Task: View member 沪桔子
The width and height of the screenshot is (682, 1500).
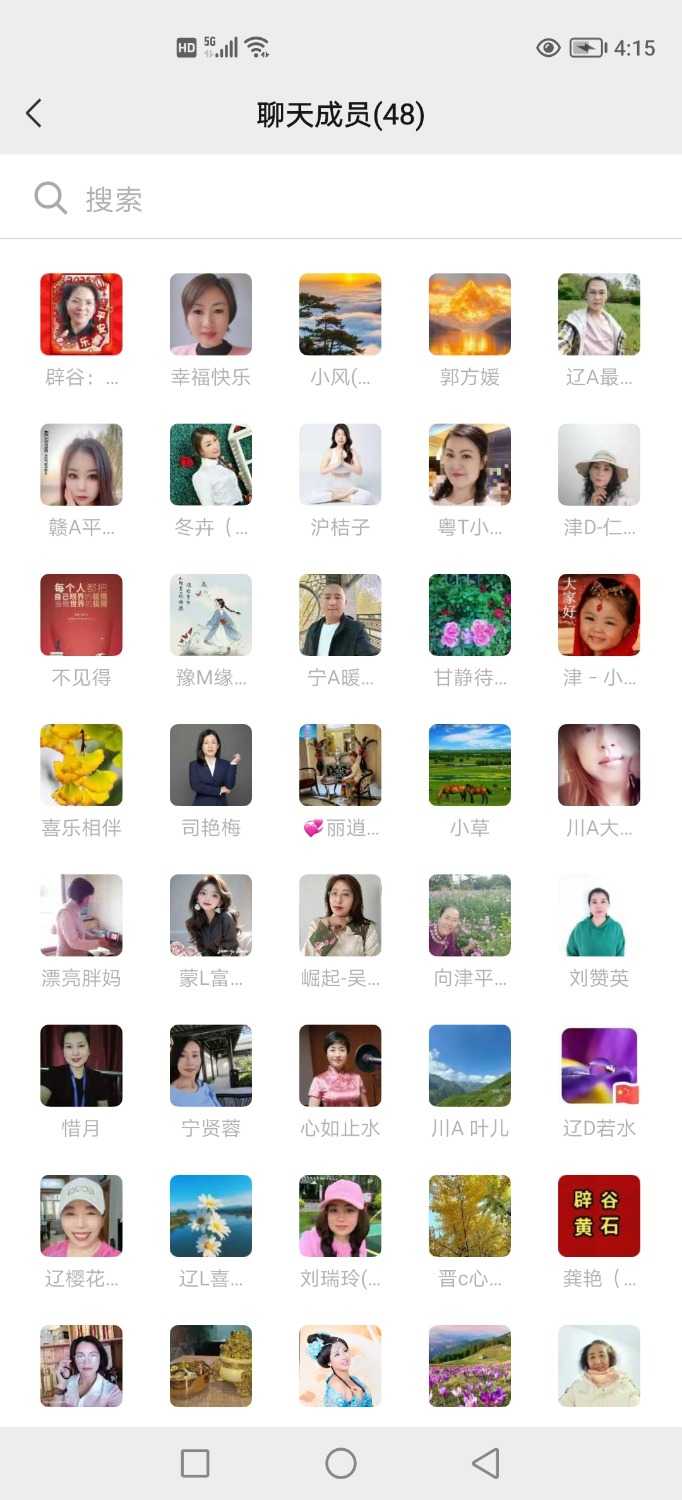Action: (x=340, y=464)
